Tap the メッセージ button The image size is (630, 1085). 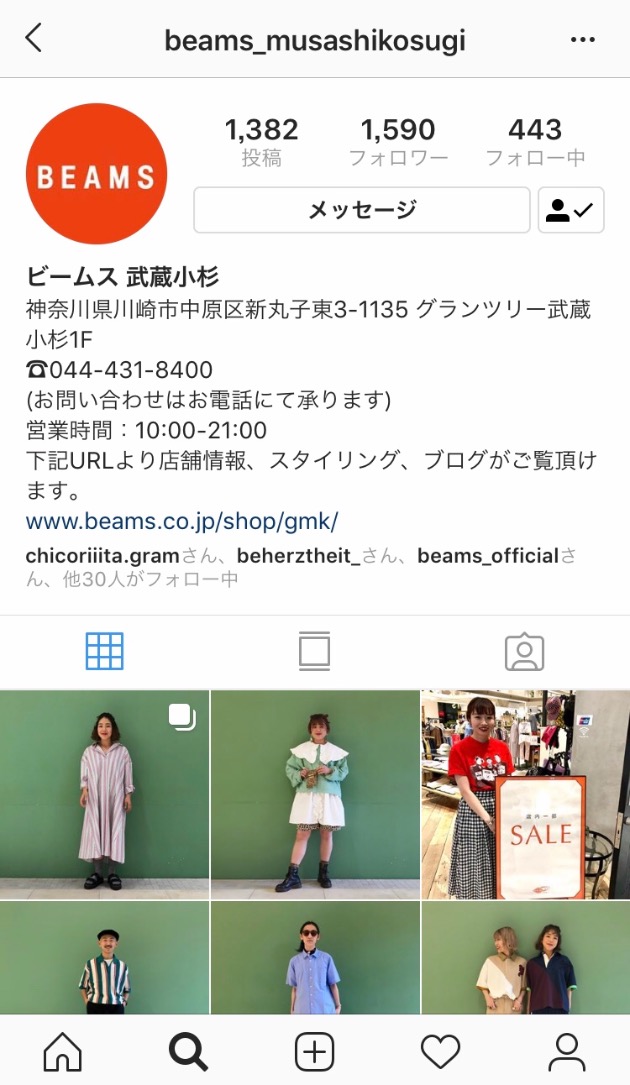click(x=361, y=210)
